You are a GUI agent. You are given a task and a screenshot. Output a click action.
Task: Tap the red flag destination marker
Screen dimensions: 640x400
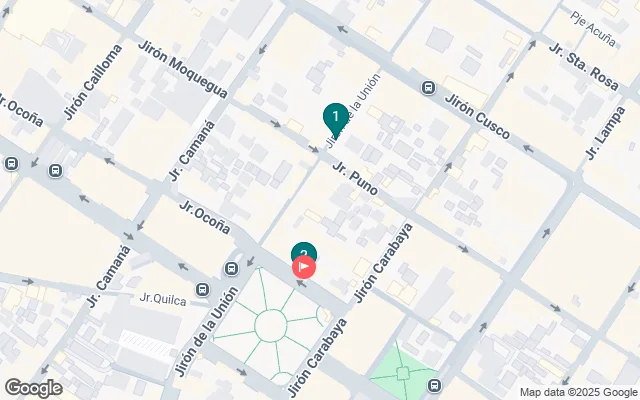[x=304, y=267]
